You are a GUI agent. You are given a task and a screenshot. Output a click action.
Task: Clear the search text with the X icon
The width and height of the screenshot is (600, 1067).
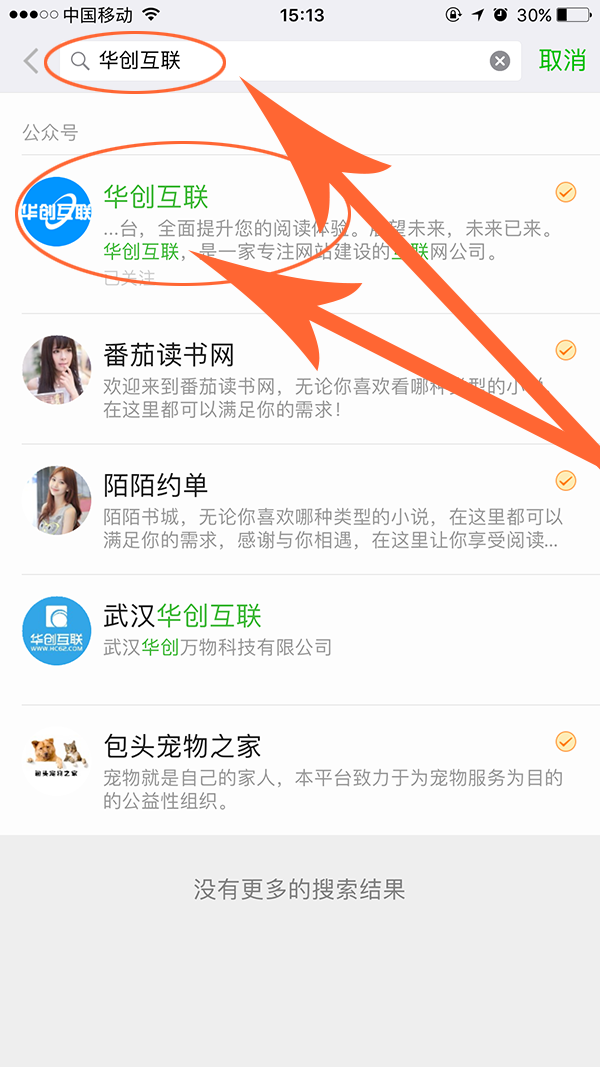tap(499, 62)
